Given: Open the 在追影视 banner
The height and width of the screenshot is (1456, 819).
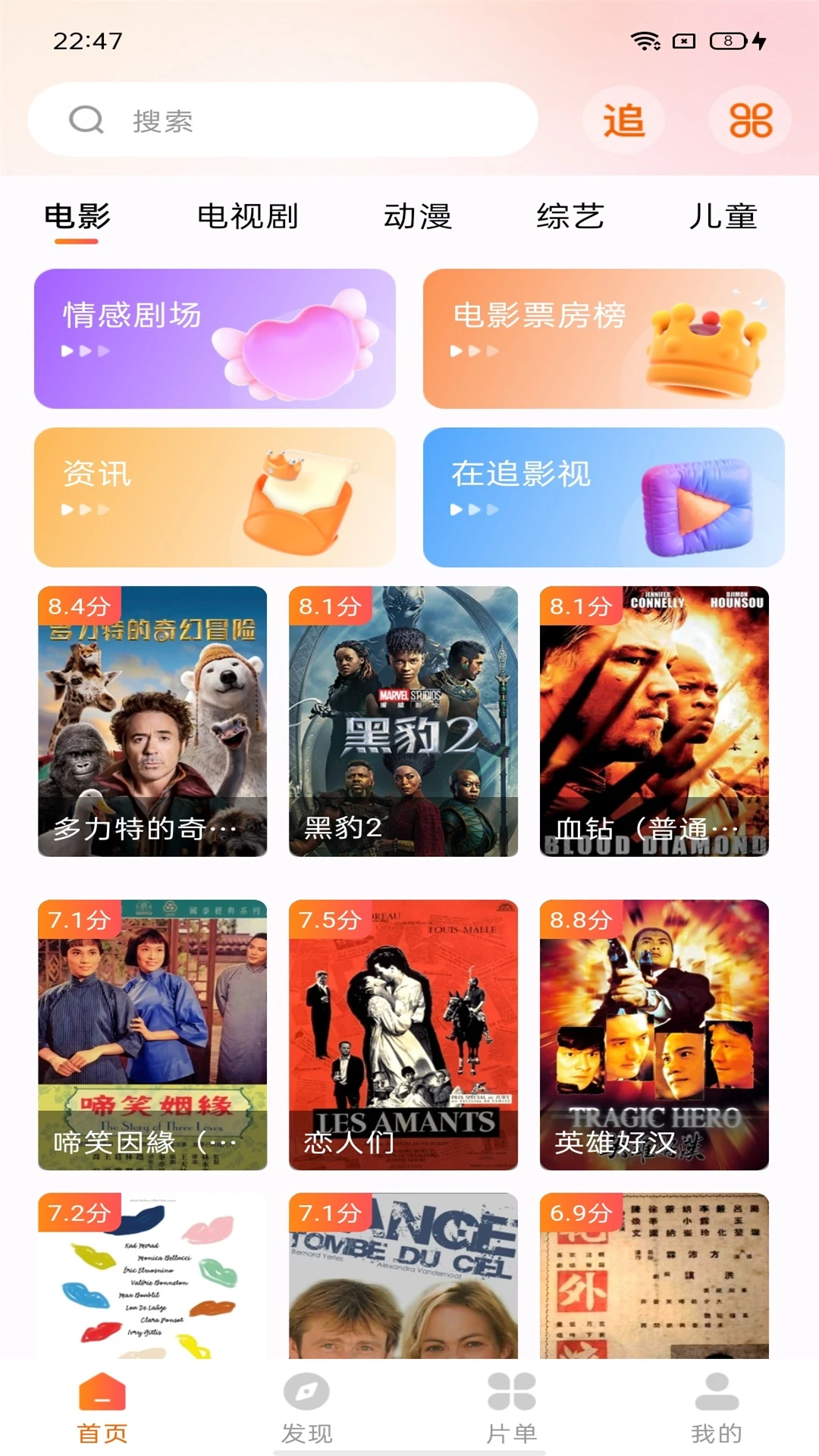Looking at the screenshot, I should click(x=606, y=497).
